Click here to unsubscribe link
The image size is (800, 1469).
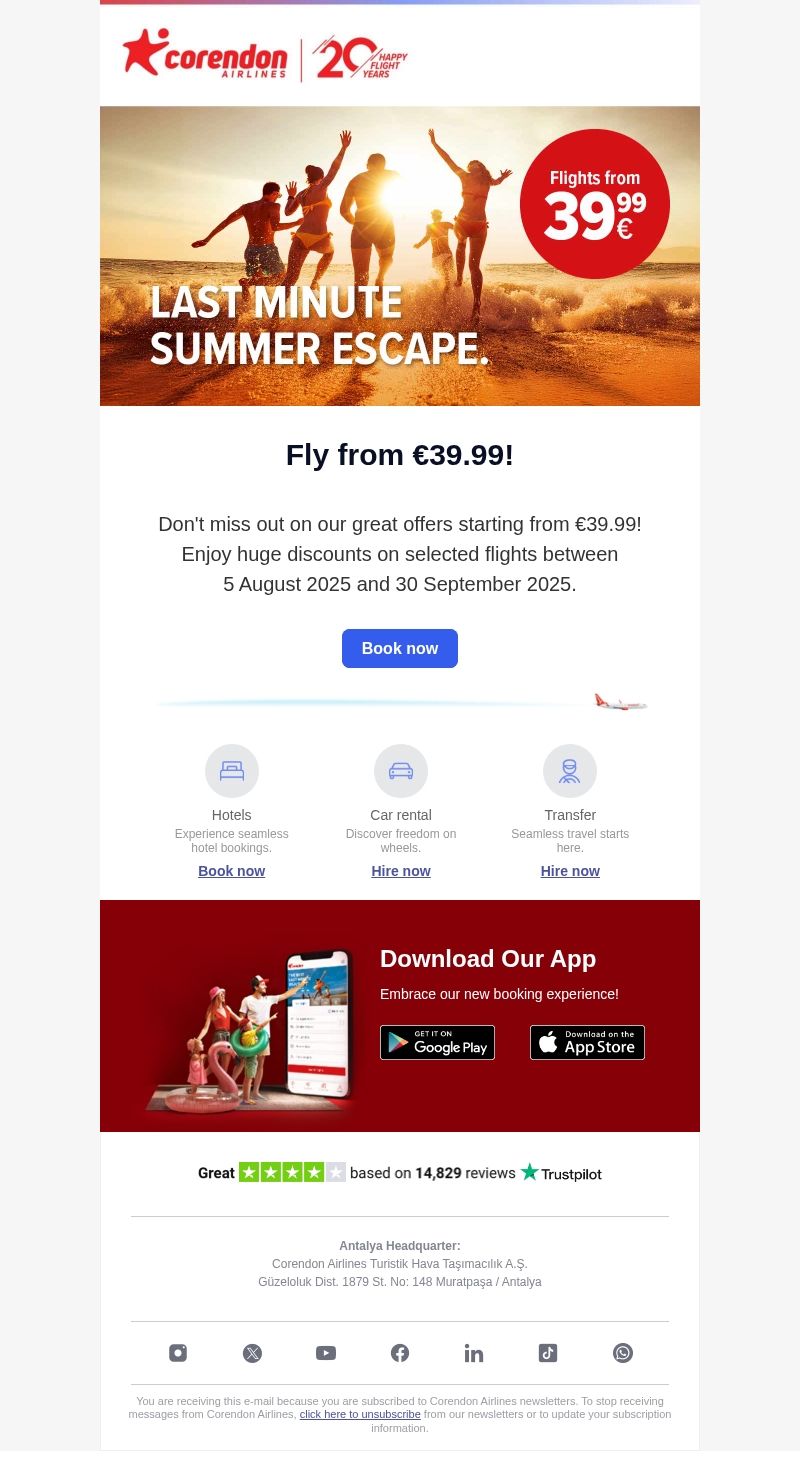[360, 1414]
